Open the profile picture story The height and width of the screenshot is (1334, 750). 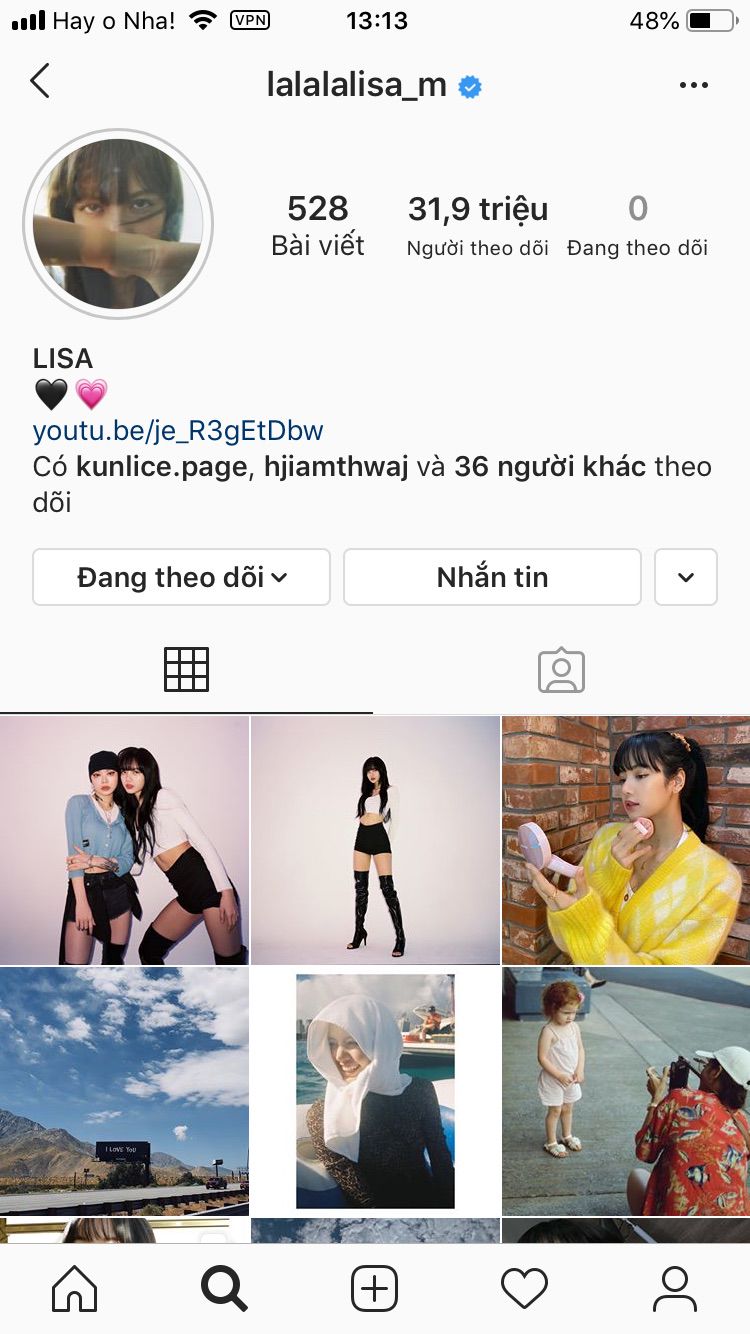[118, 223]
